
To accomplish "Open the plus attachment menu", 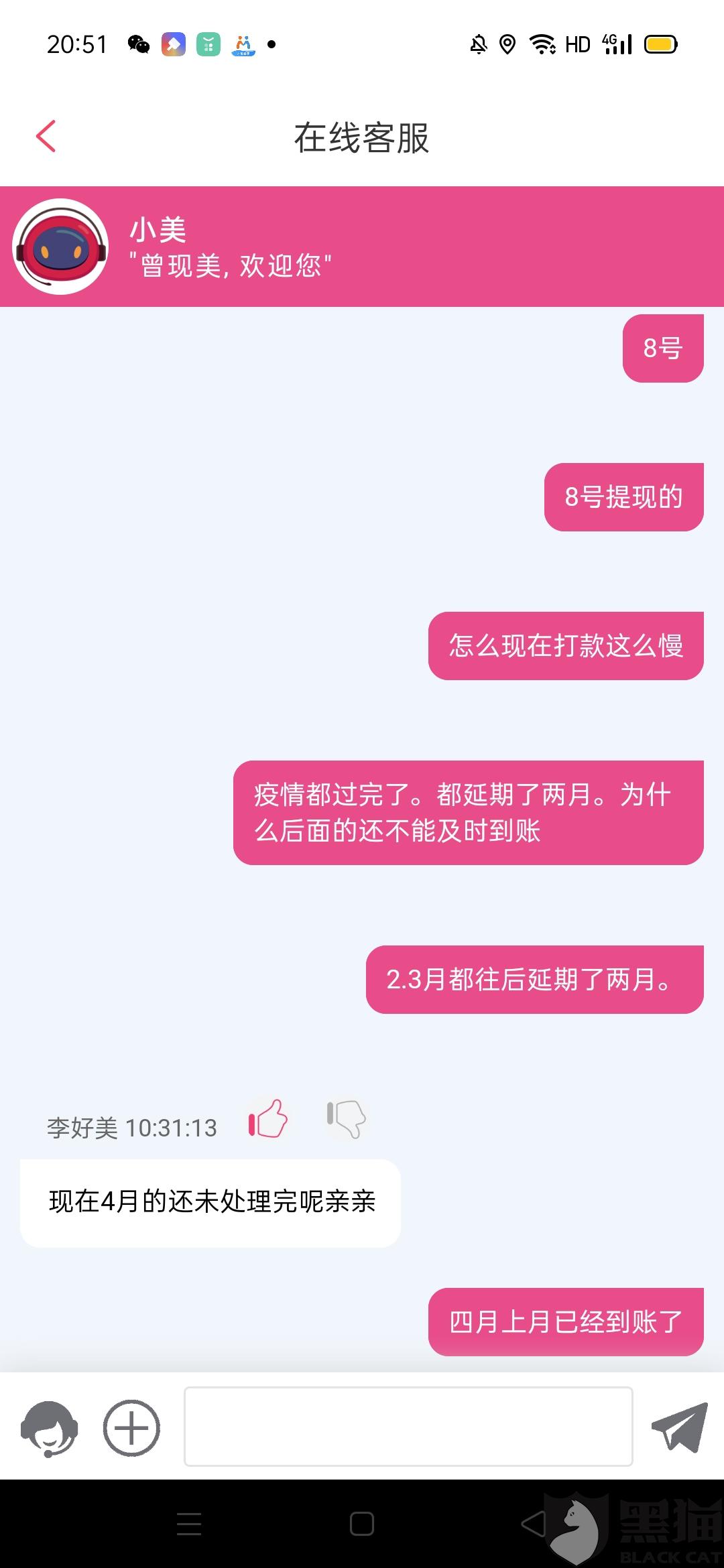I will tap(131, 1428).
